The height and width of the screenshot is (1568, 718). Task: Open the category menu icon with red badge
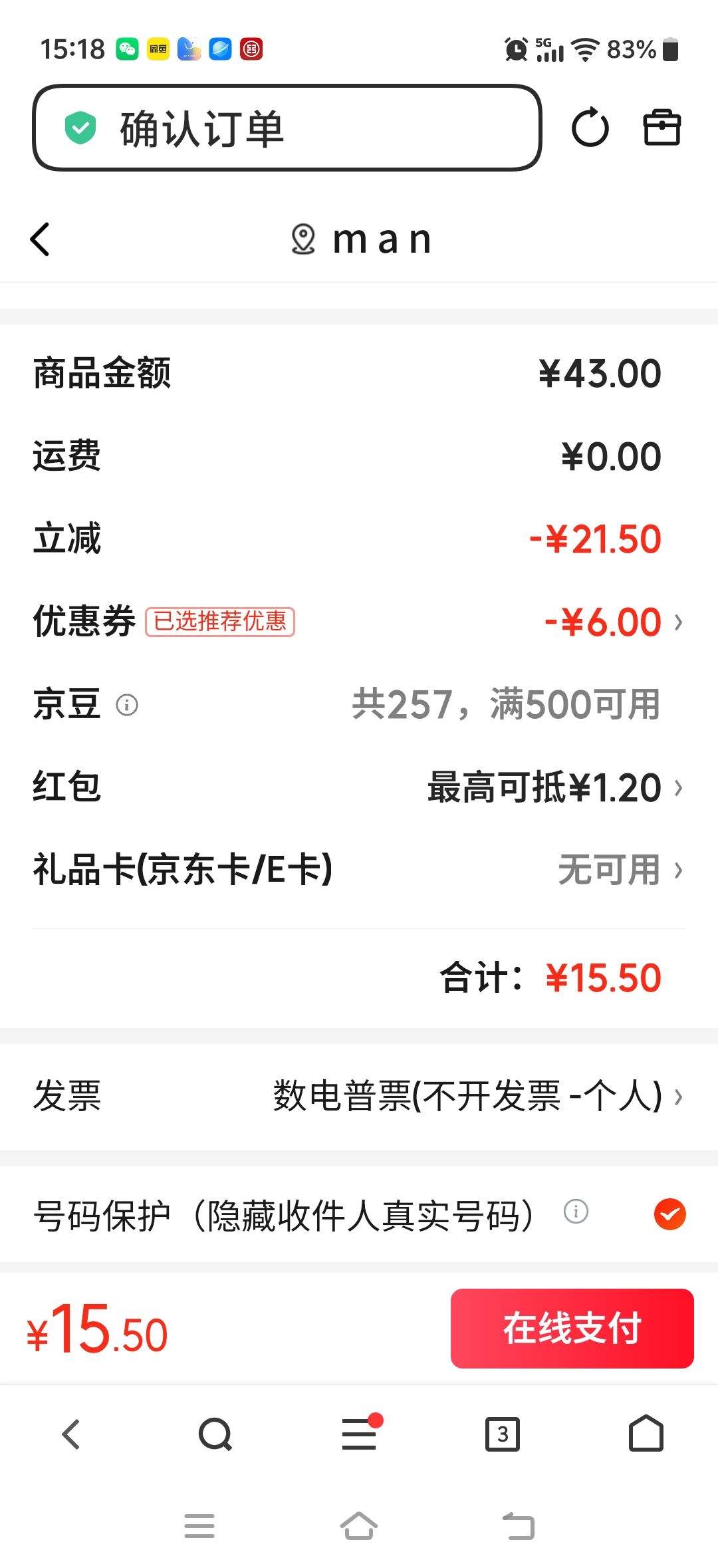click(x=359, y=1434)
